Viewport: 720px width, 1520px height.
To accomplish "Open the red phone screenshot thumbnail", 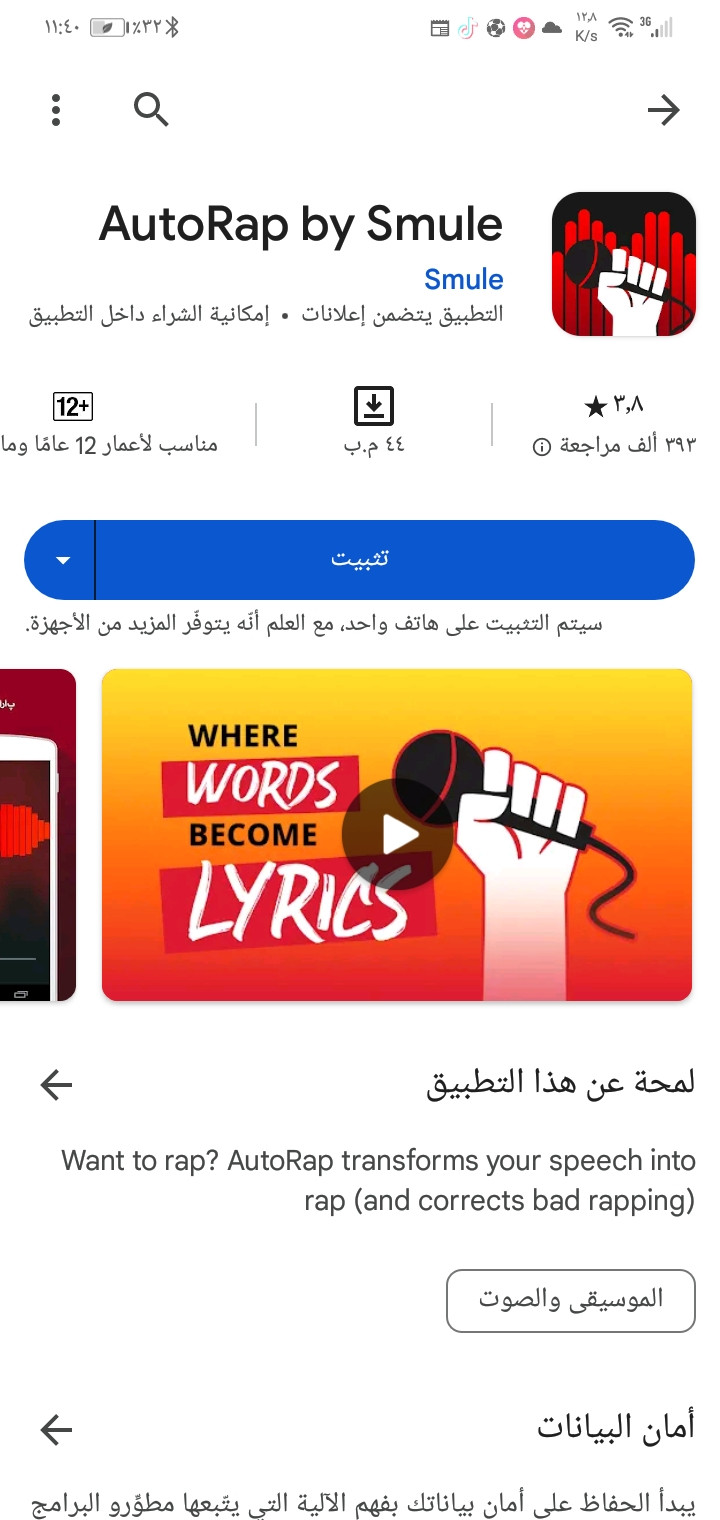I will point(38,835).
